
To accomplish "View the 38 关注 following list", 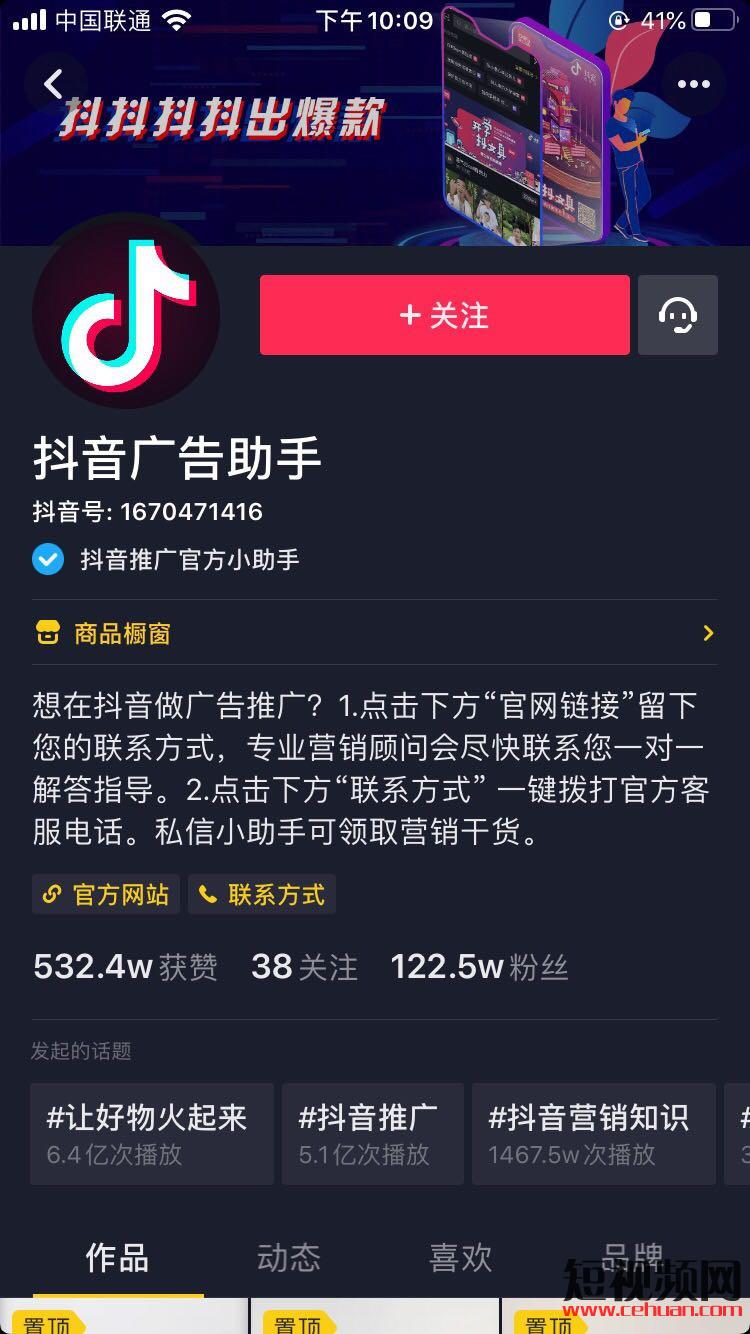I will [304, 967].
